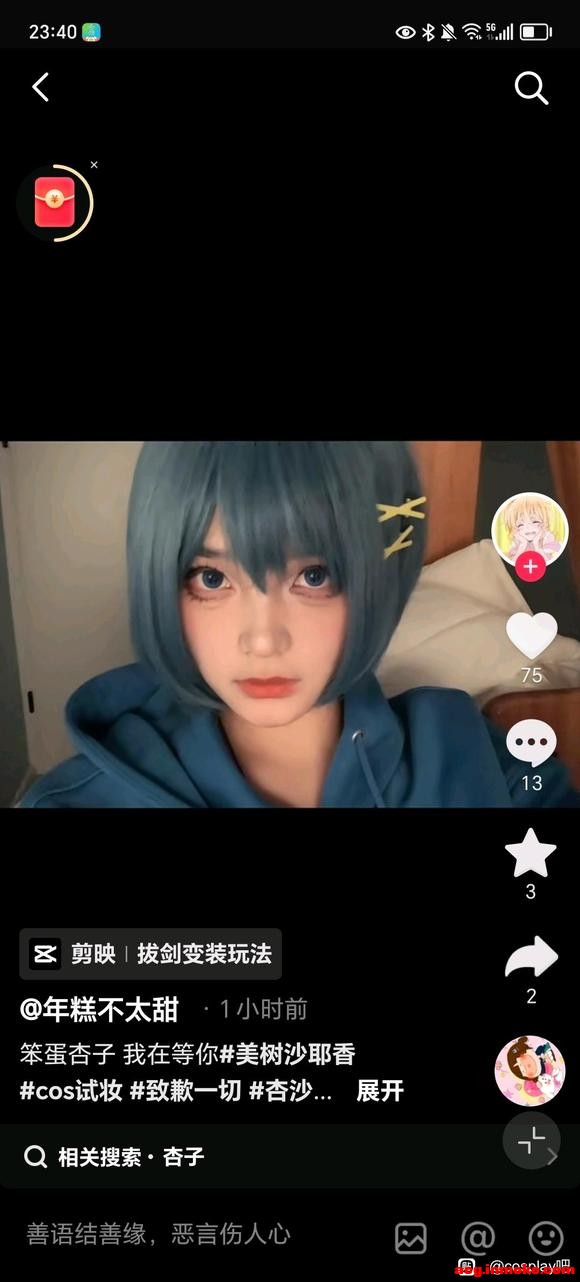The image size is (580, 1282).
Task: Tap the #美树沙耶香 hashtag
Action: click(x=288, y=1054)
